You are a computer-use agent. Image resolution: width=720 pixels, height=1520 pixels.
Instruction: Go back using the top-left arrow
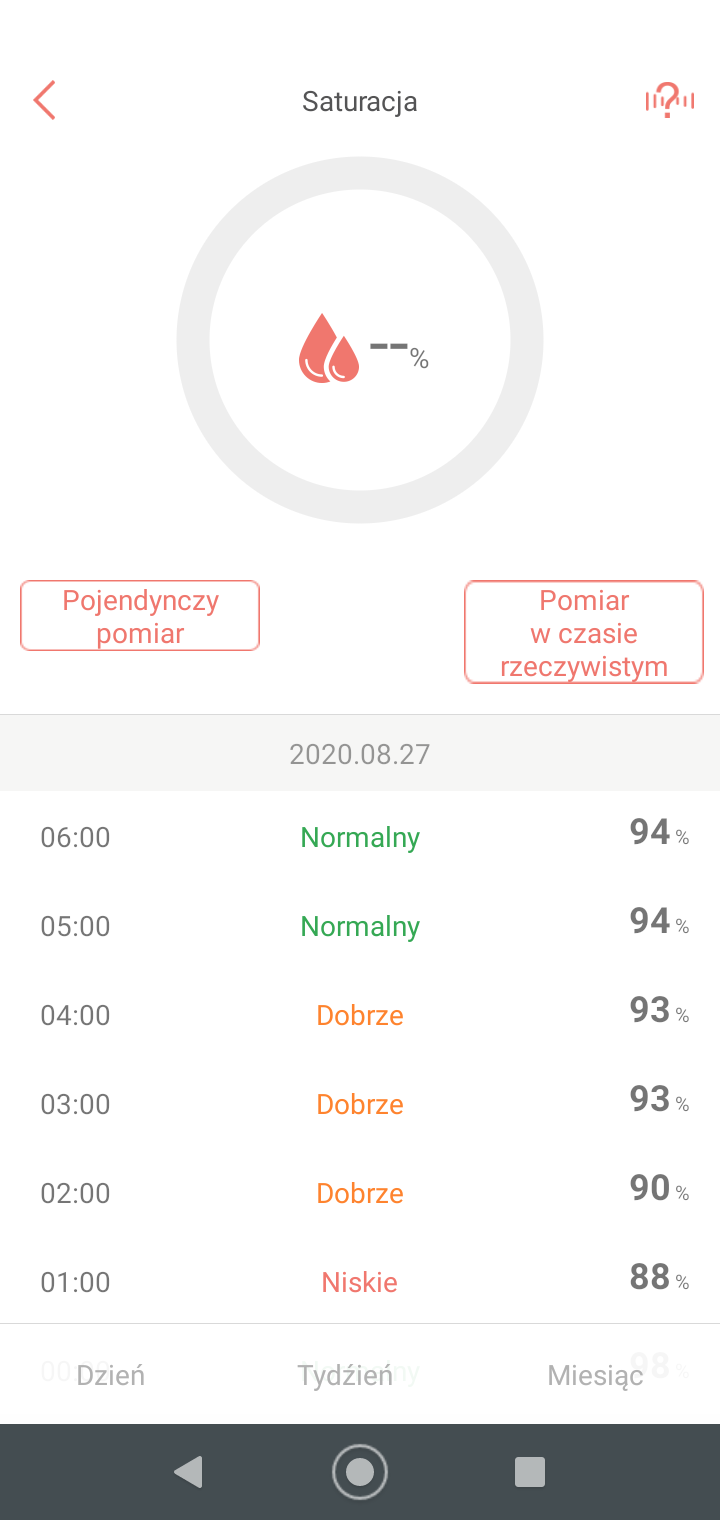(44, 101)
